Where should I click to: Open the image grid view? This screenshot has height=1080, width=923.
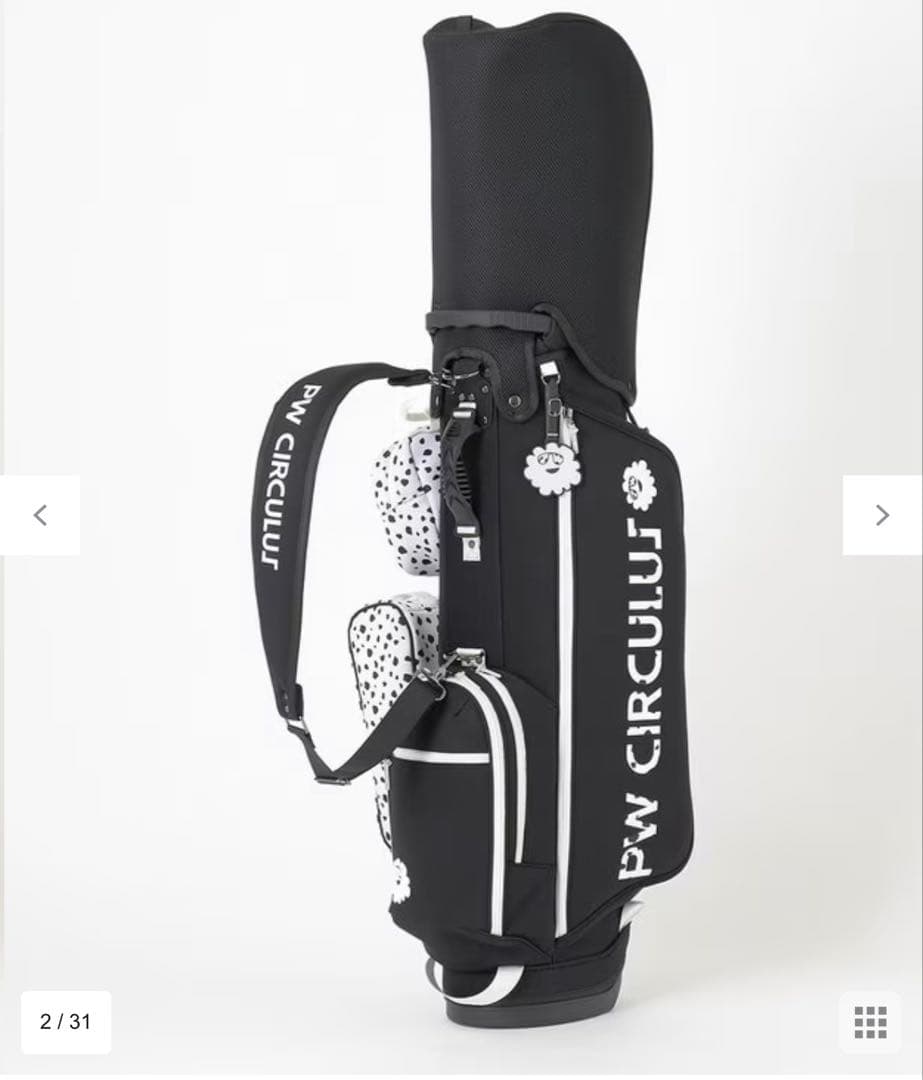pyautogui.click(x=870, y=1022)
